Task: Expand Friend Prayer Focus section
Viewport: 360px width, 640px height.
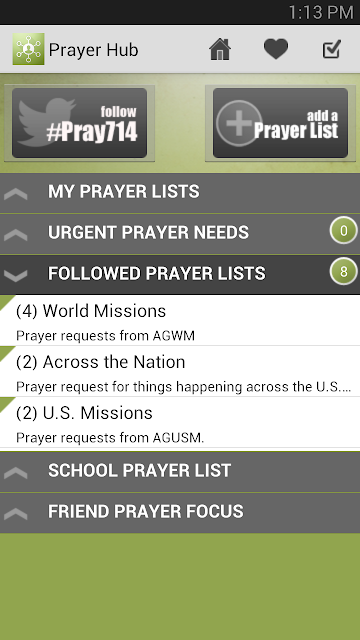Action: click(x=180, y=513)
